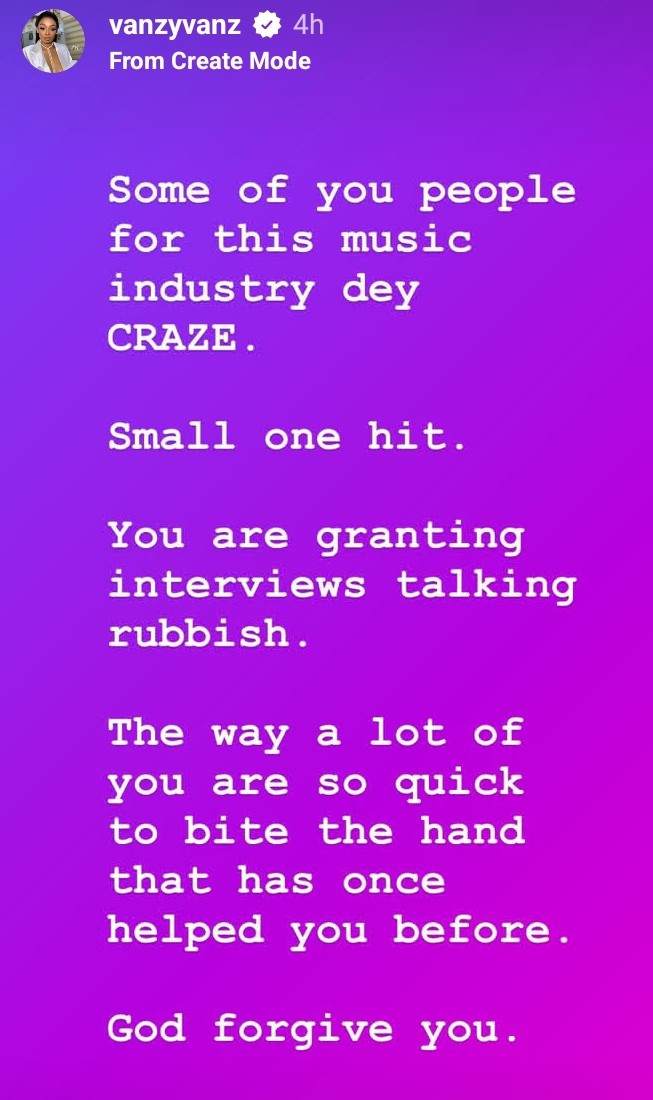Open vanzyvanz's profile picture
This screenshot has height=1100, width=653.
[x=53, y=41]
